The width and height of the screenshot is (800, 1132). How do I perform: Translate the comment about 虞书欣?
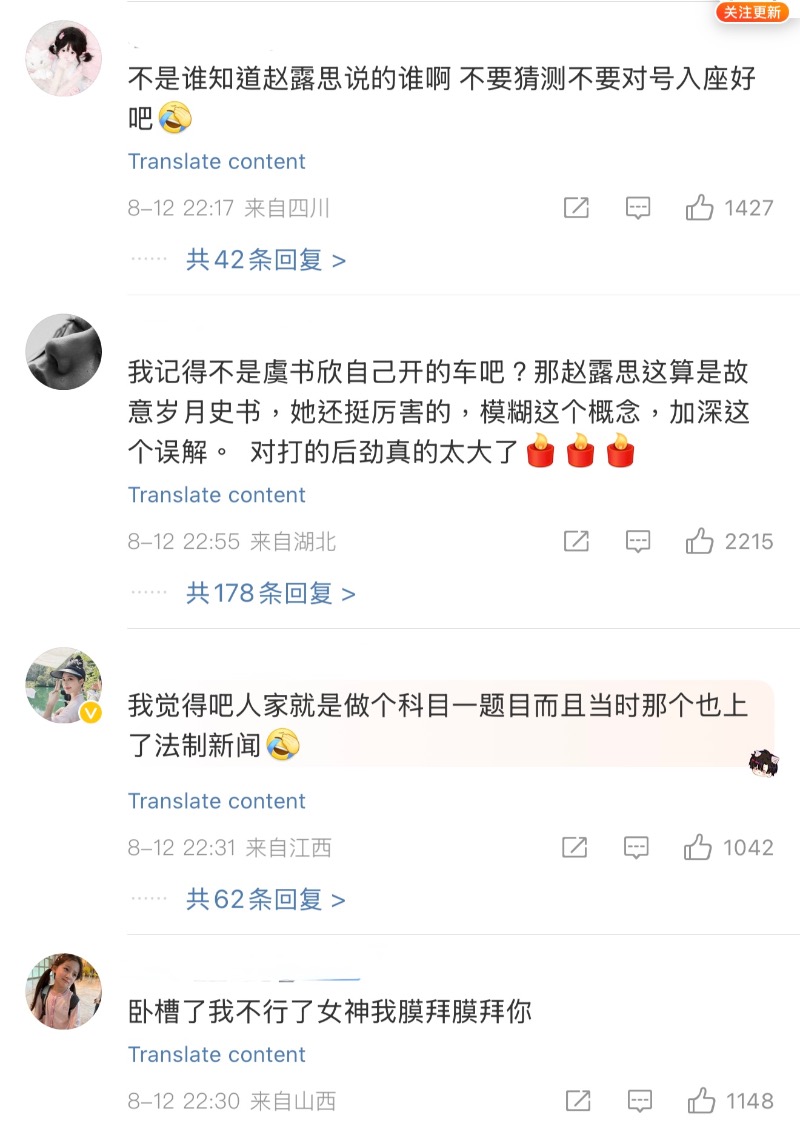coord(217,495)
